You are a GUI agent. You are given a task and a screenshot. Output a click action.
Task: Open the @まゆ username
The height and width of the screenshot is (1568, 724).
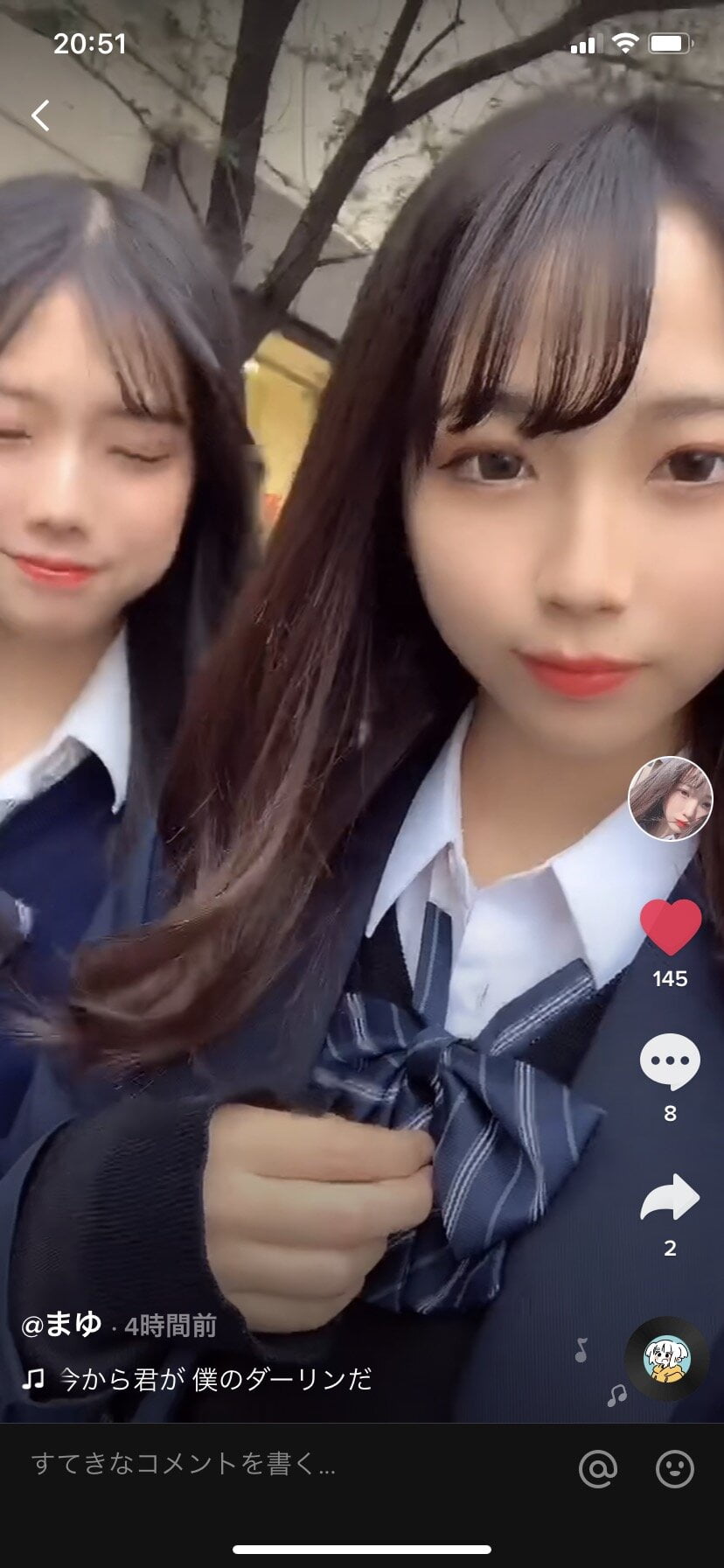point(61,1325)
